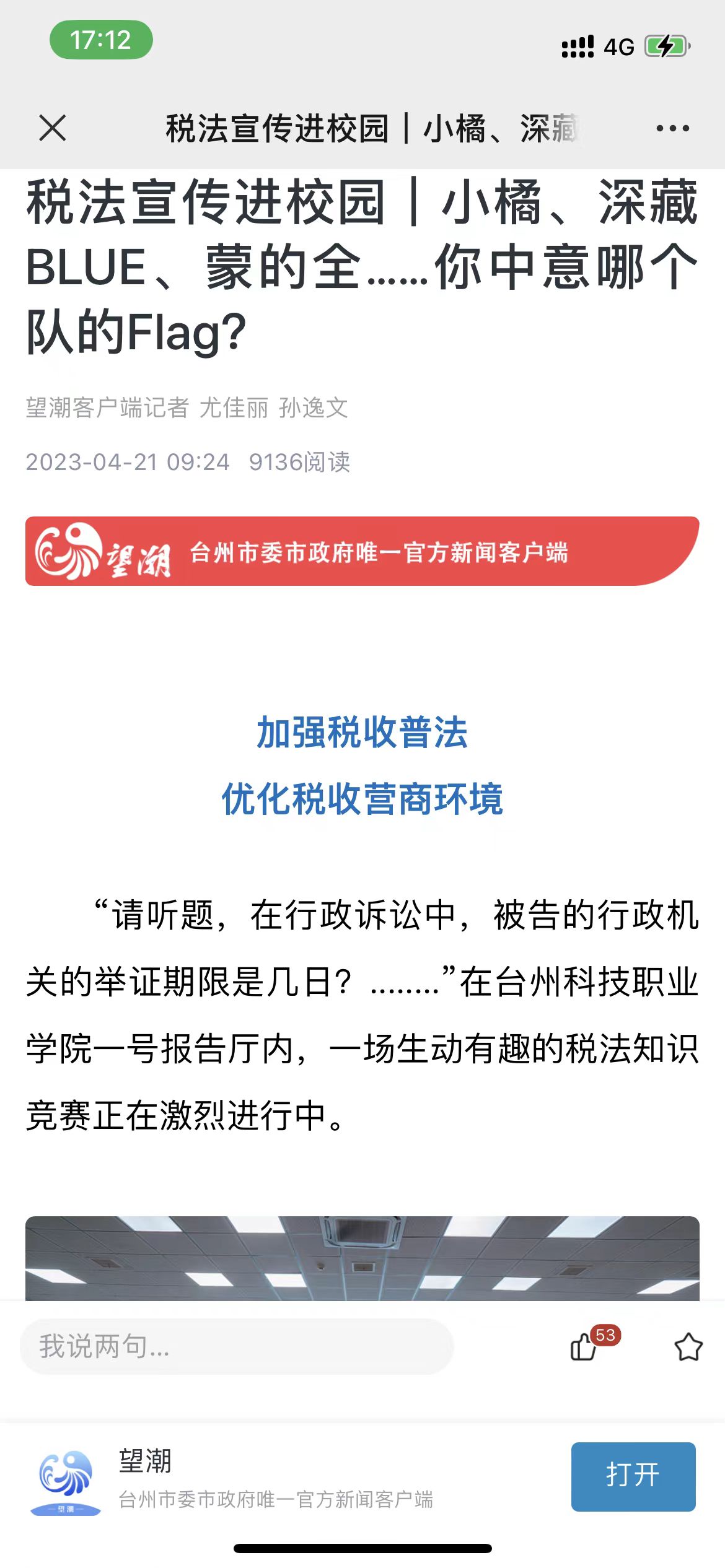Bookmark the article with the star
This screenshot has width=725, height=1568.
[x=688, y=1346]
